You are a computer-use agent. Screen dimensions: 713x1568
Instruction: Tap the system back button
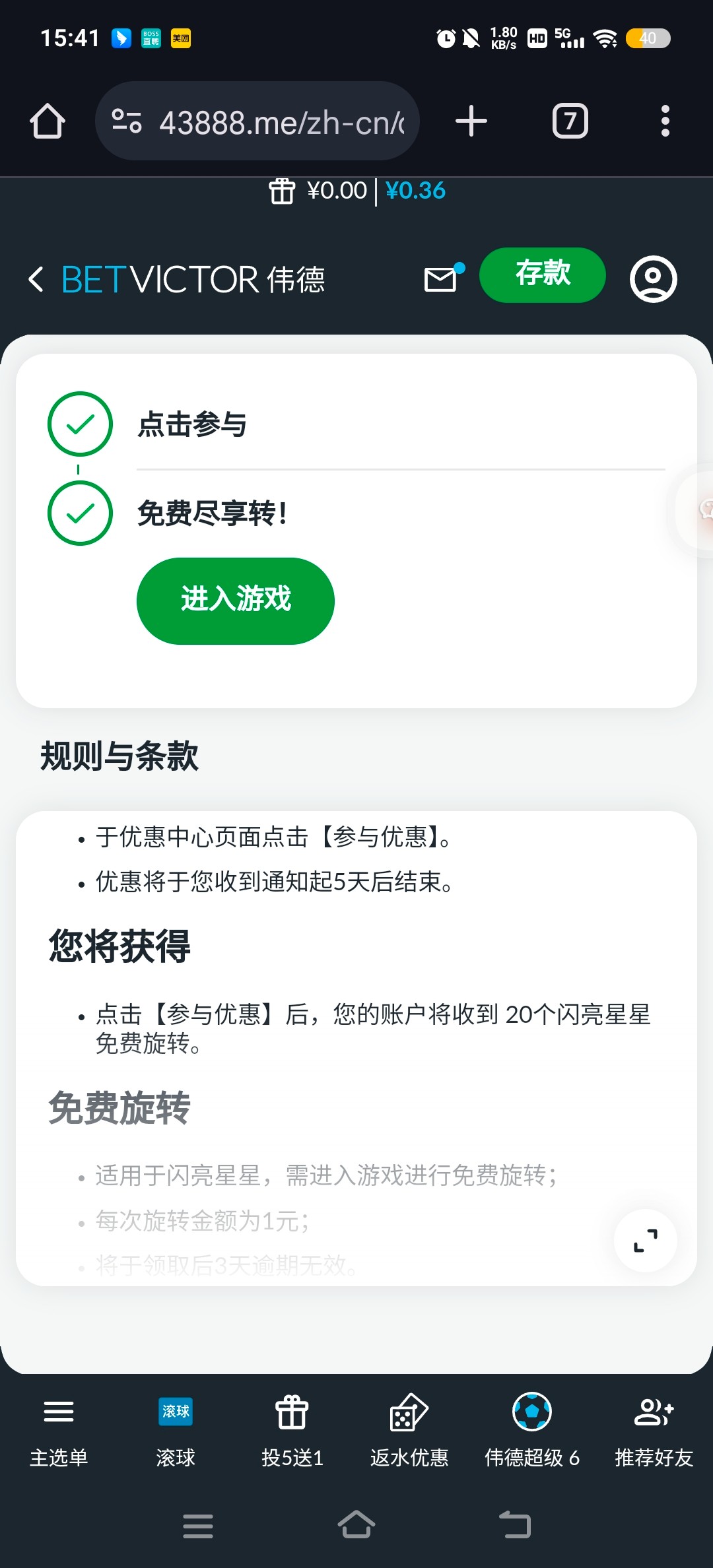pyautogui.click(x=515, y=1525)
